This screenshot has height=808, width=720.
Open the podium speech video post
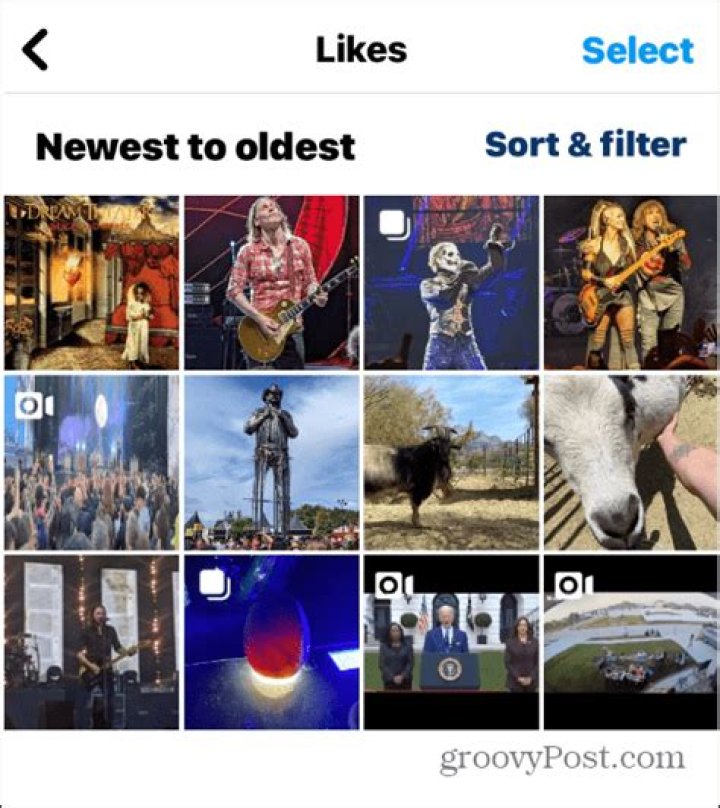[x=451, y=643]
